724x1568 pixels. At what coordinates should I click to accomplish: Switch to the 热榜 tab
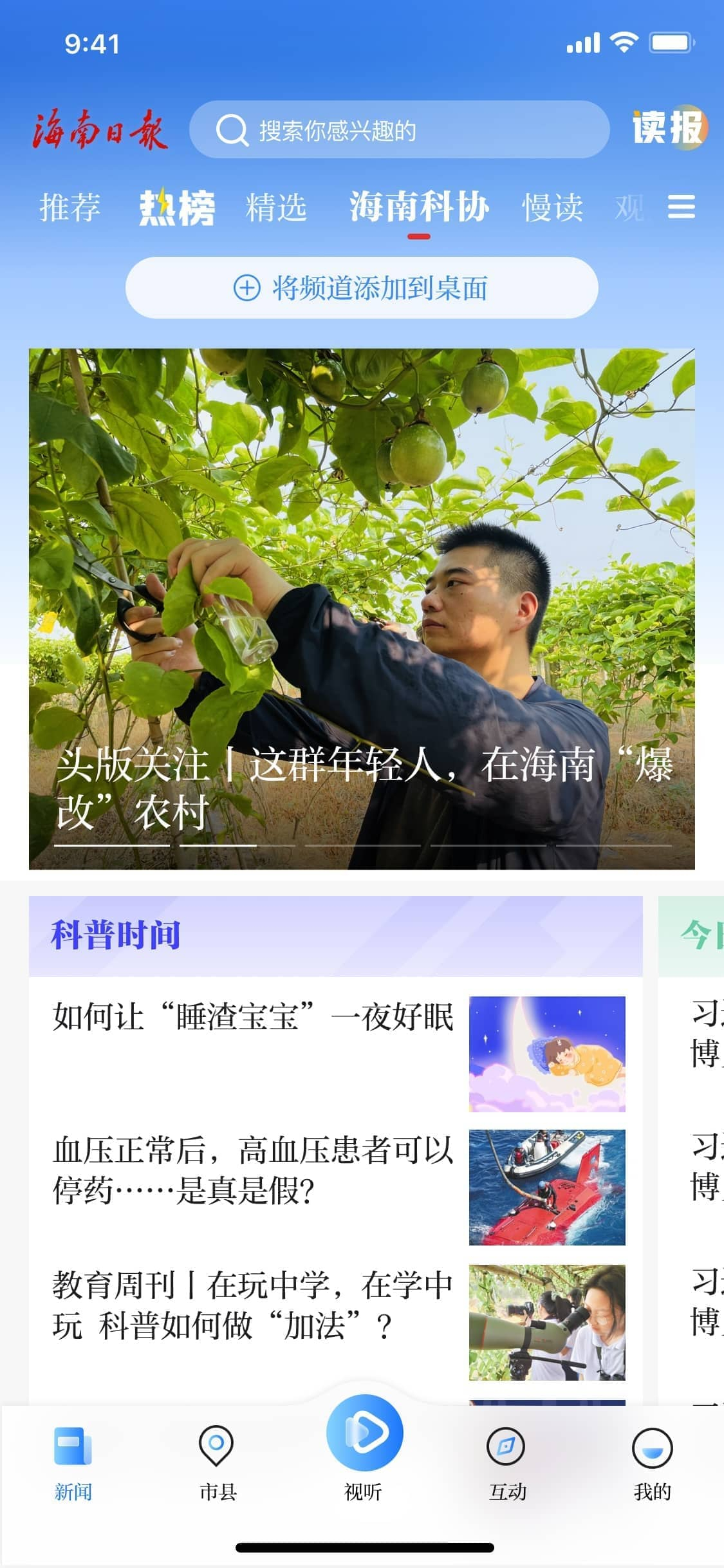pos(177,207)
